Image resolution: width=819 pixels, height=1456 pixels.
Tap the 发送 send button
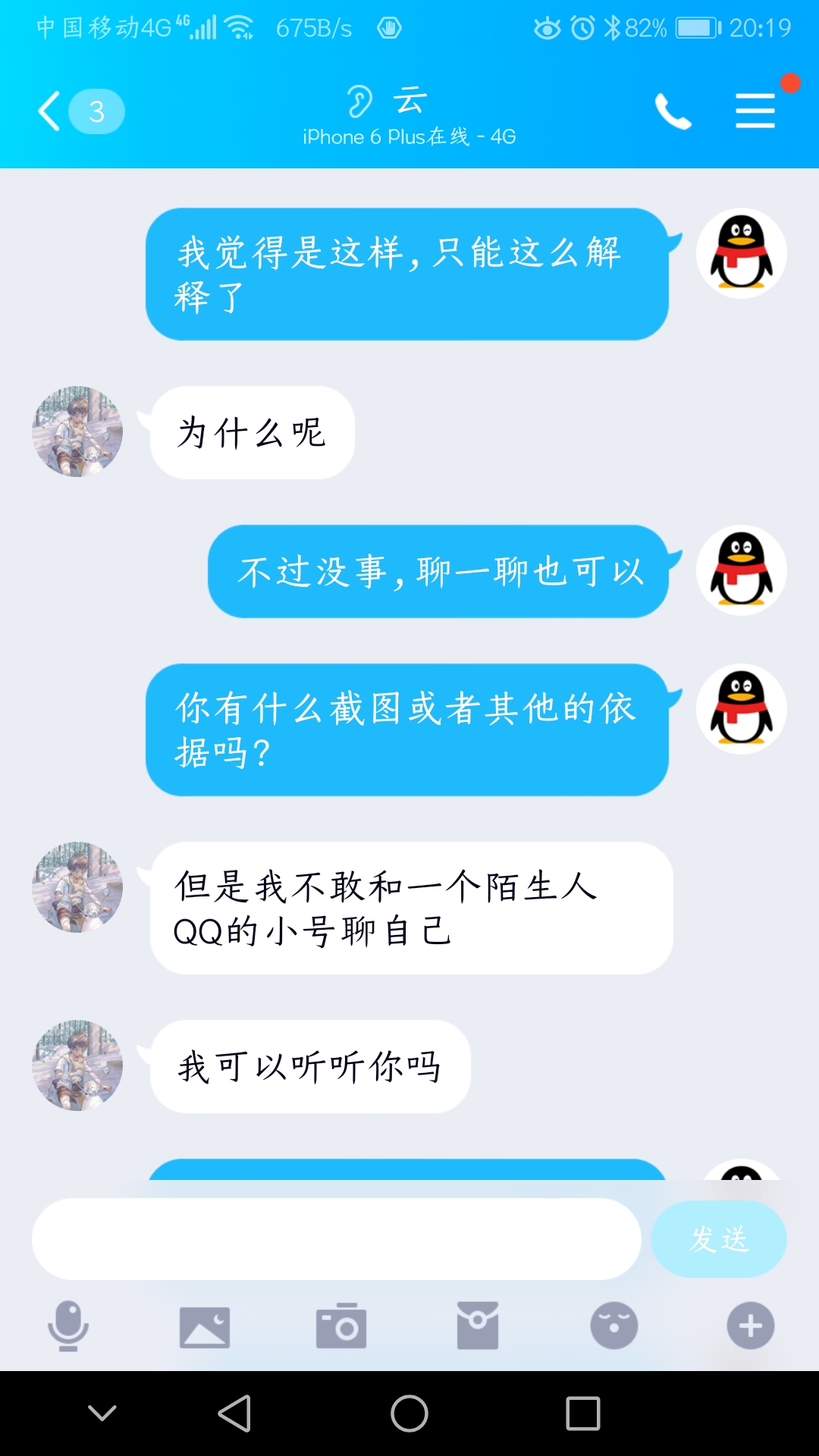[x=718, y=1239]
